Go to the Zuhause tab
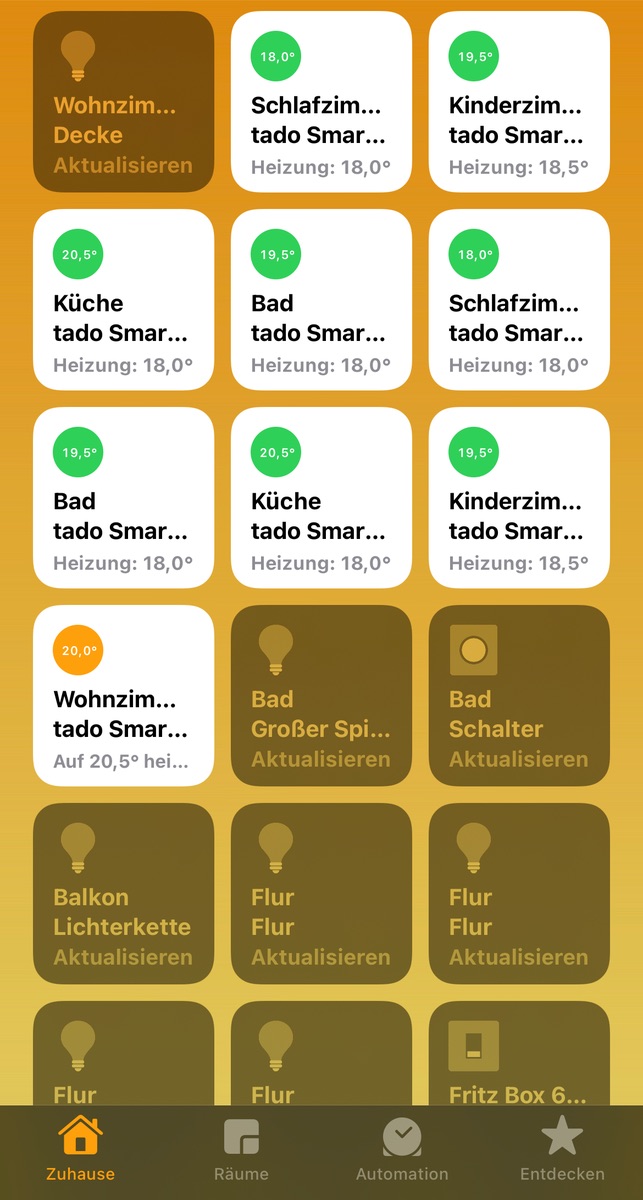 coord(80,1150)
